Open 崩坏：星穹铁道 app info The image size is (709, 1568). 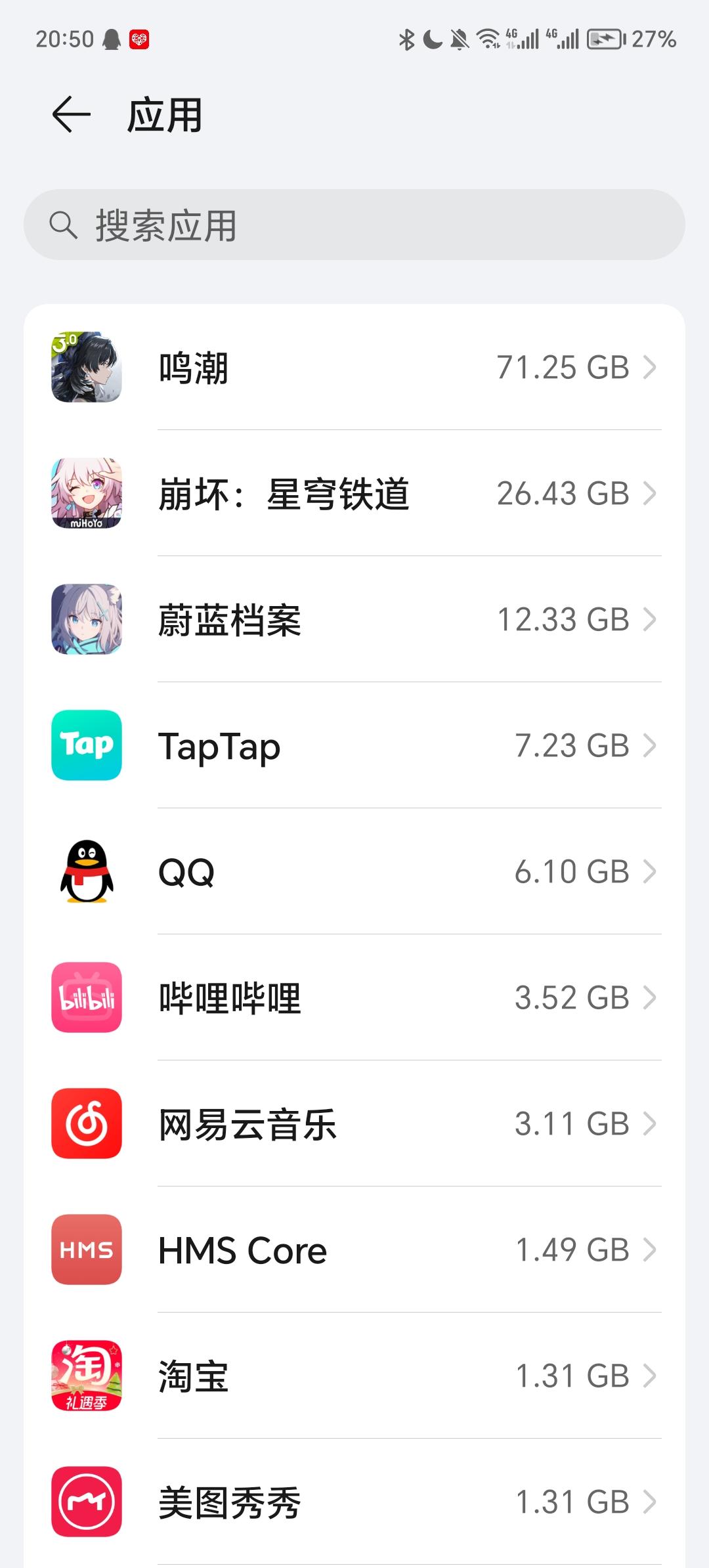point(354,493)
